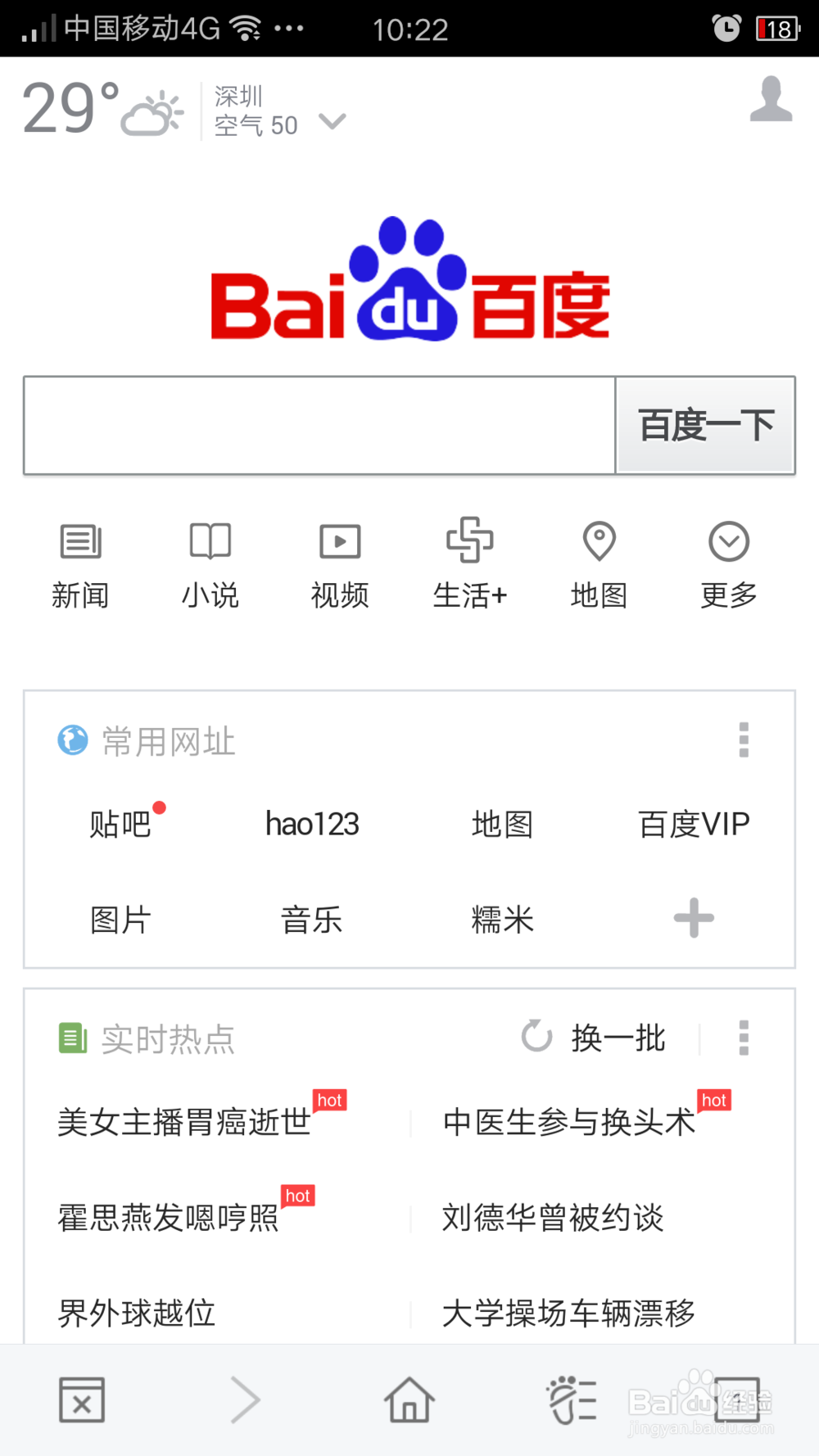Image resolution: width=819 pixels, height=1456 pixels.
Task: Open the user profile icon
Action: pos(771,99)
